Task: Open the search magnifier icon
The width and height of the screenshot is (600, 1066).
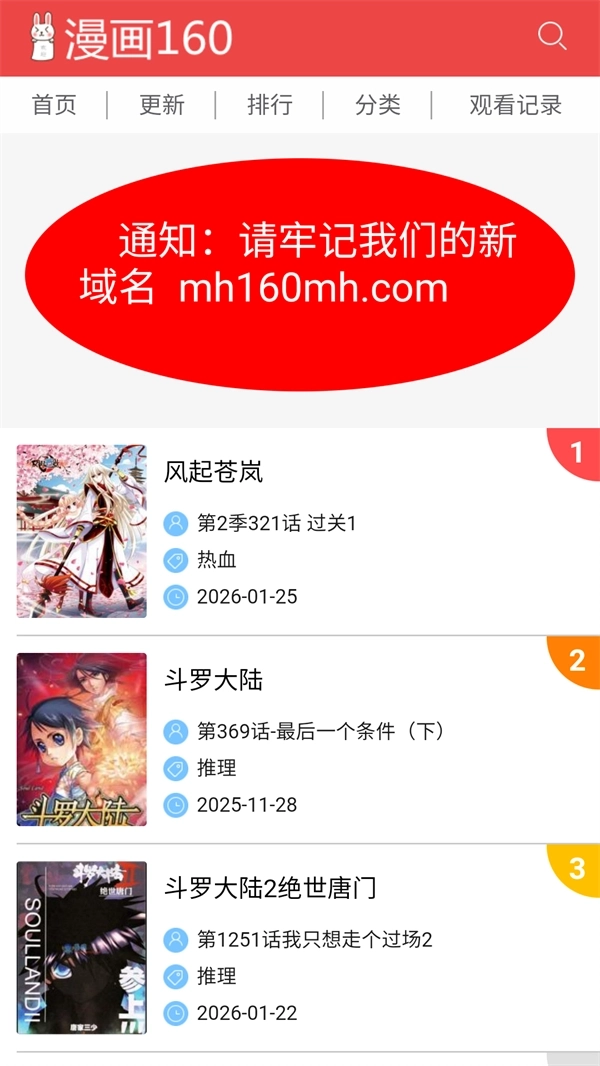Action: click(x=552, y=37)
